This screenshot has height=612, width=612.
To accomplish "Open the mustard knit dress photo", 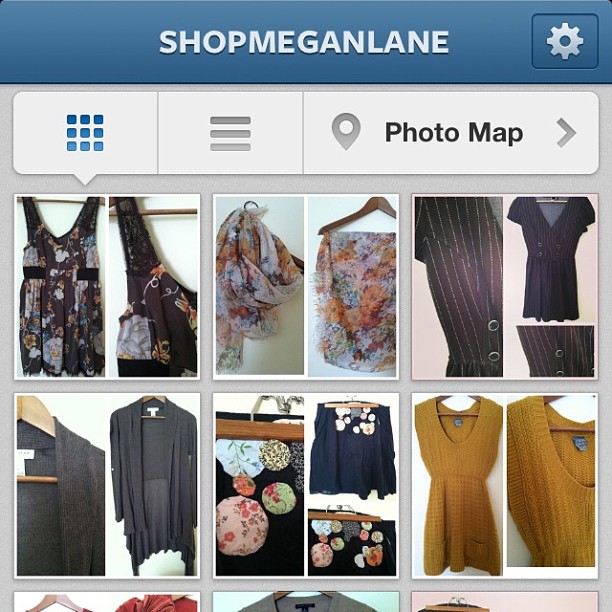I will pos(505,485).
